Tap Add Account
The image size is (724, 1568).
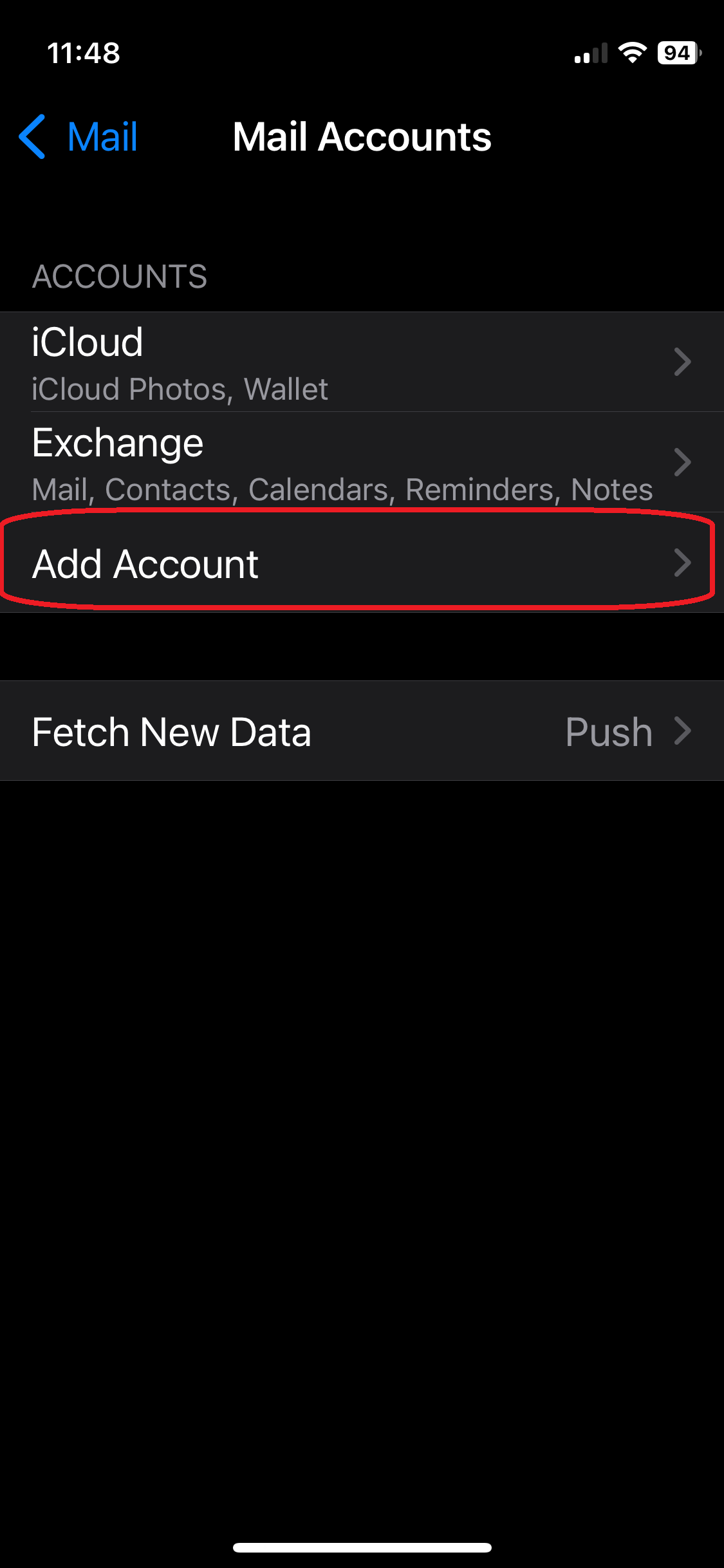click(x=360, y=563)
